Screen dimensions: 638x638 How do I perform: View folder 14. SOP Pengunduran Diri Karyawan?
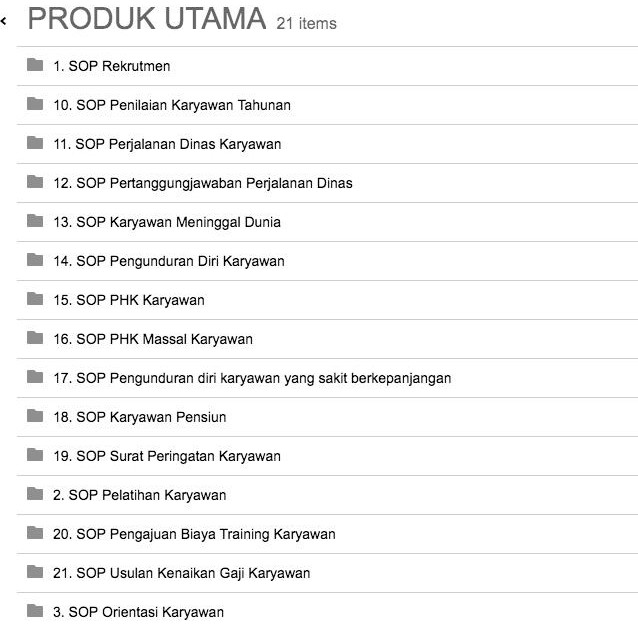168,261
